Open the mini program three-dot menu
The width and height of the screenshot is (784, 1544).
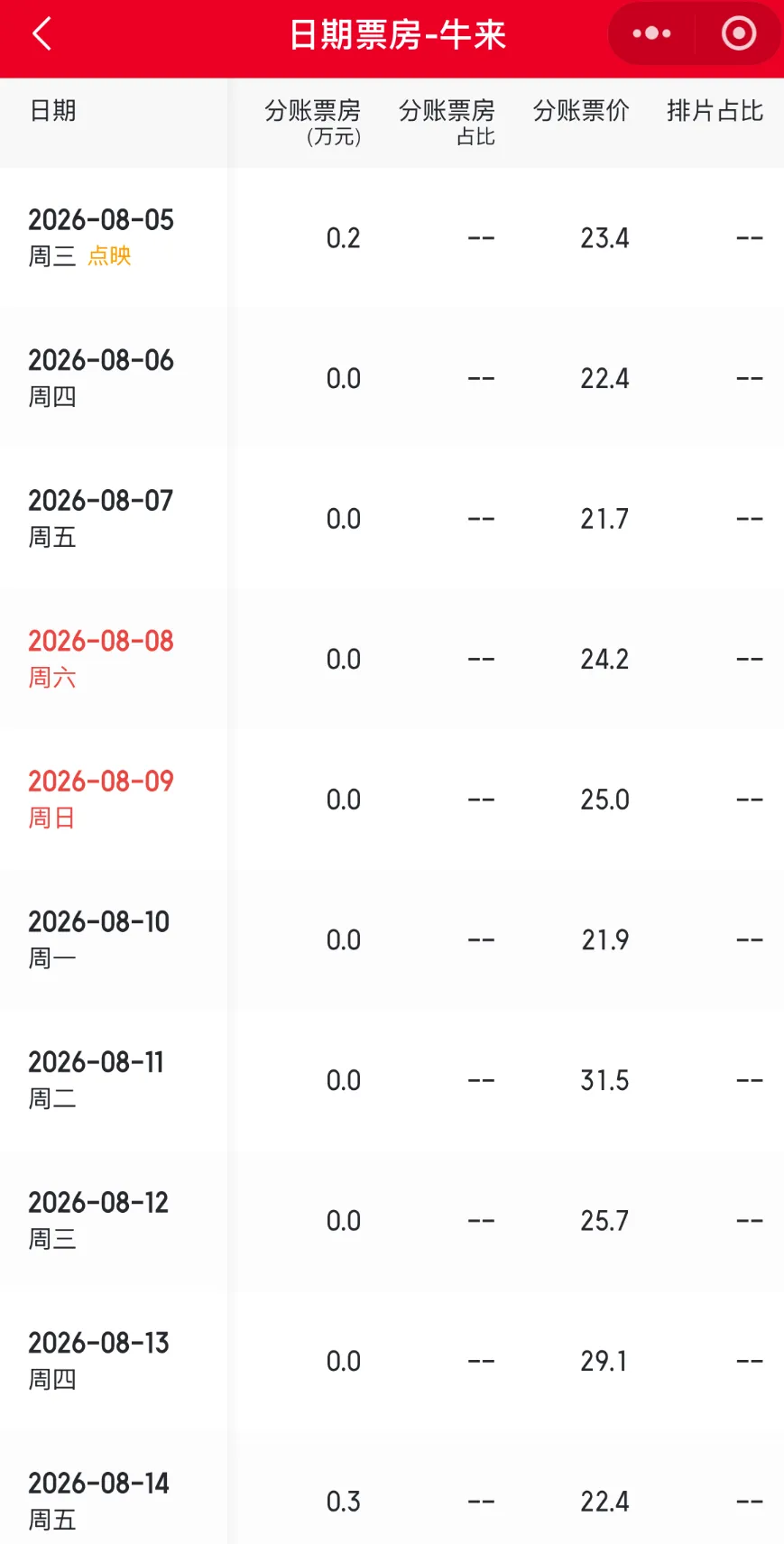point(651,34)
